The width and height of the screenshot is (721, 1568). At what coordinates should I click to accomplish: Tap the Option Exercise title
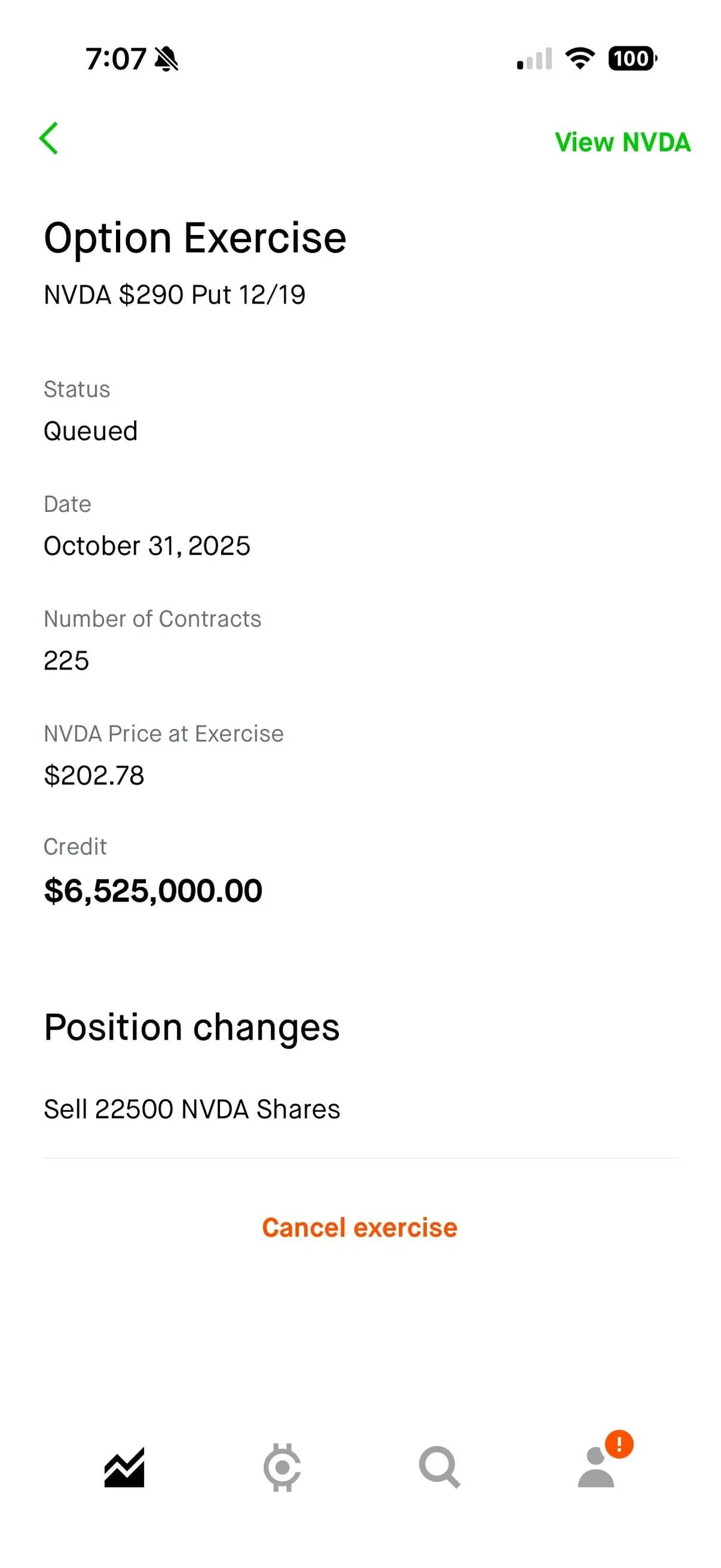[195, 237]
